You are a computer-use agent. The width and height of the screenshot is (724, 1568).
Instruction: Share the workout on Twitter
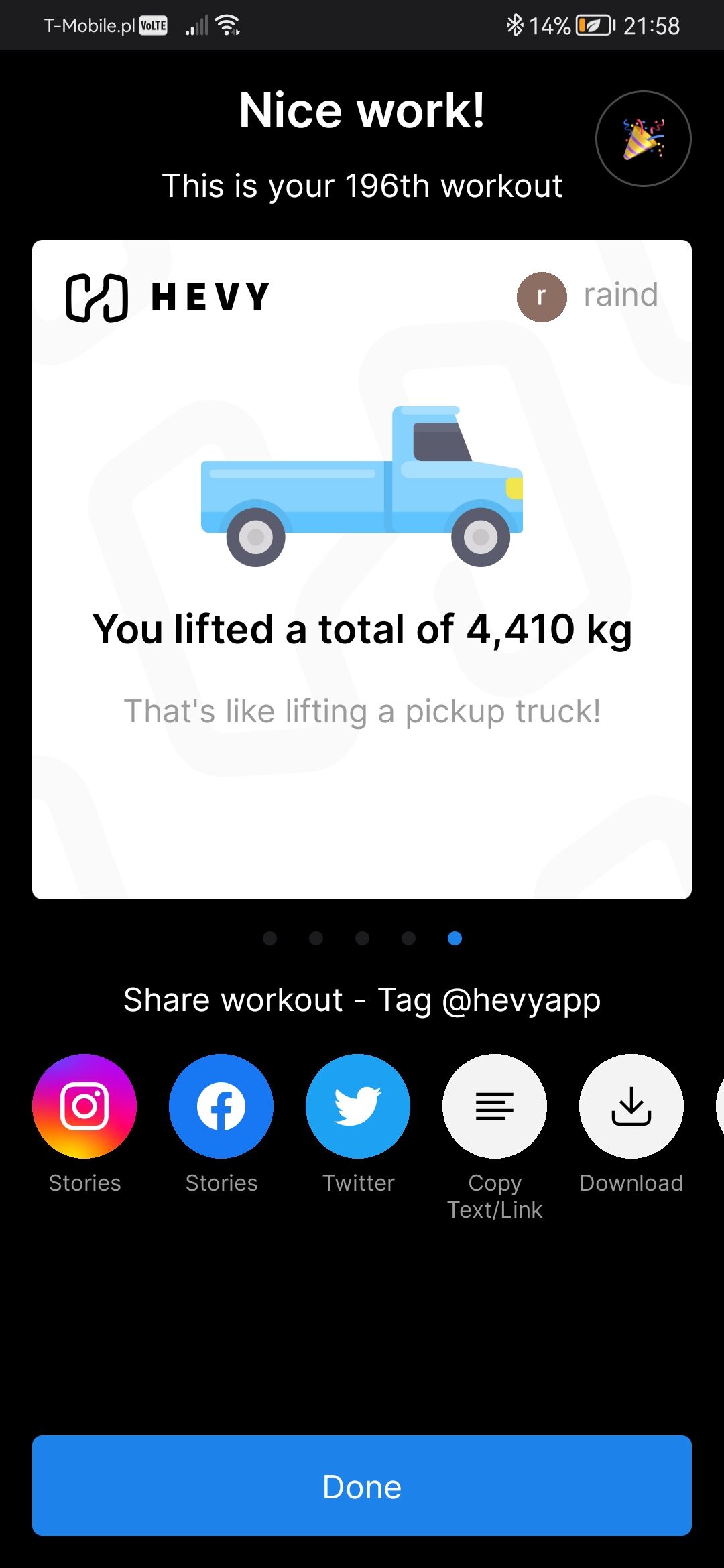click(358, 1106)
